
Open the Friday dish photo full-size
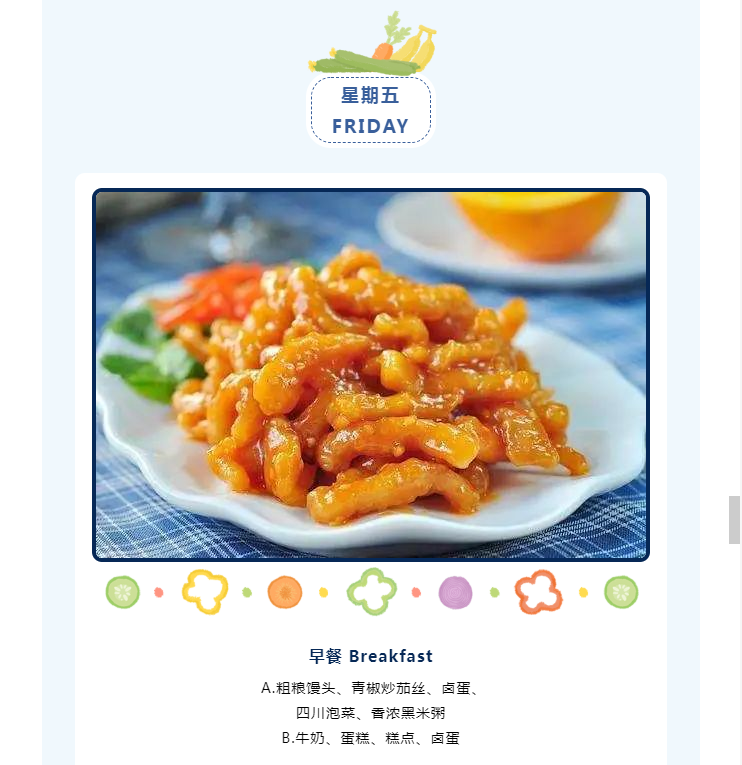[371, 374]
